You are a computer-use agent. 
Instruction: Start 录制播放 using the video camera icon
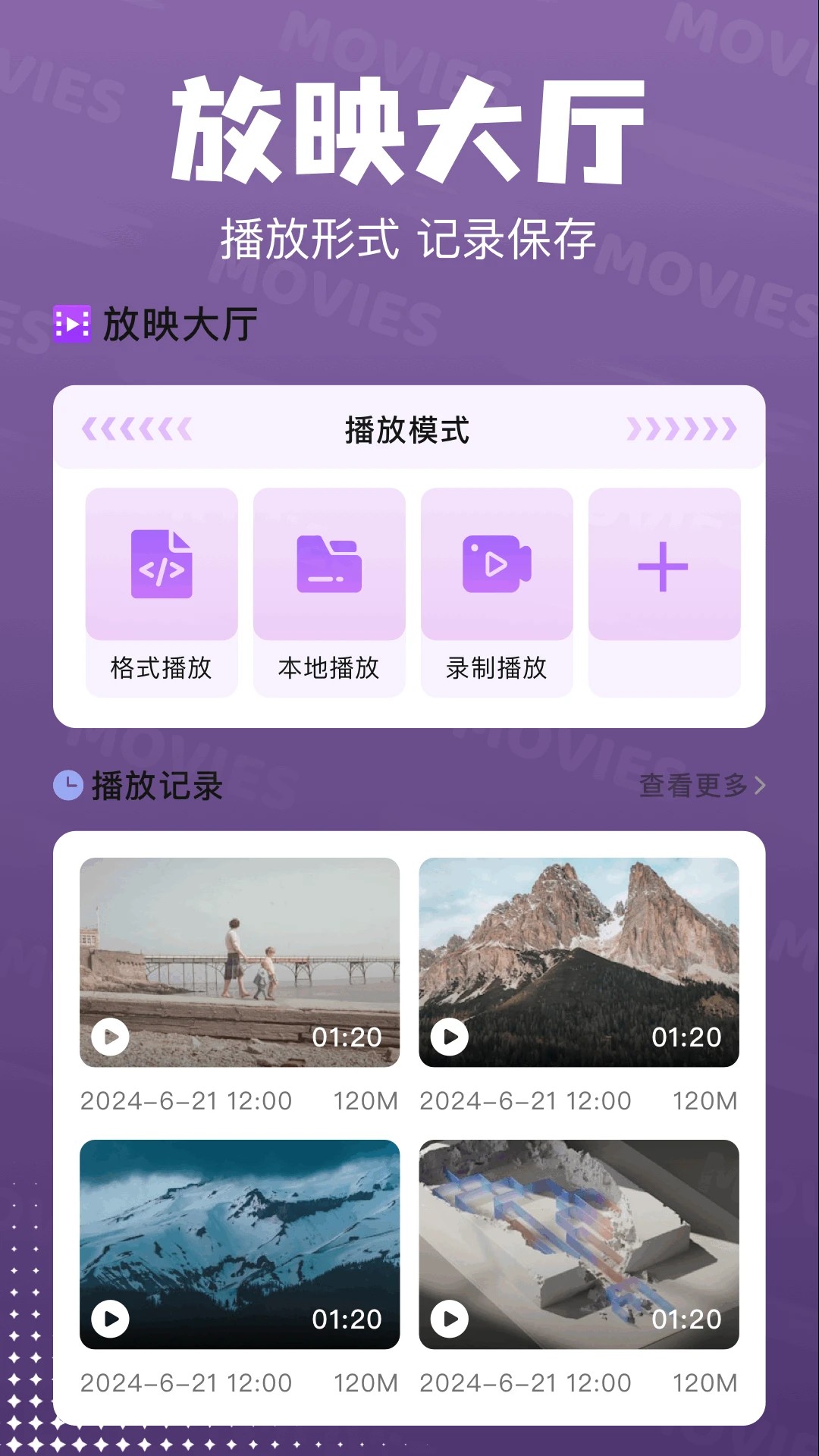click(497, 566)
